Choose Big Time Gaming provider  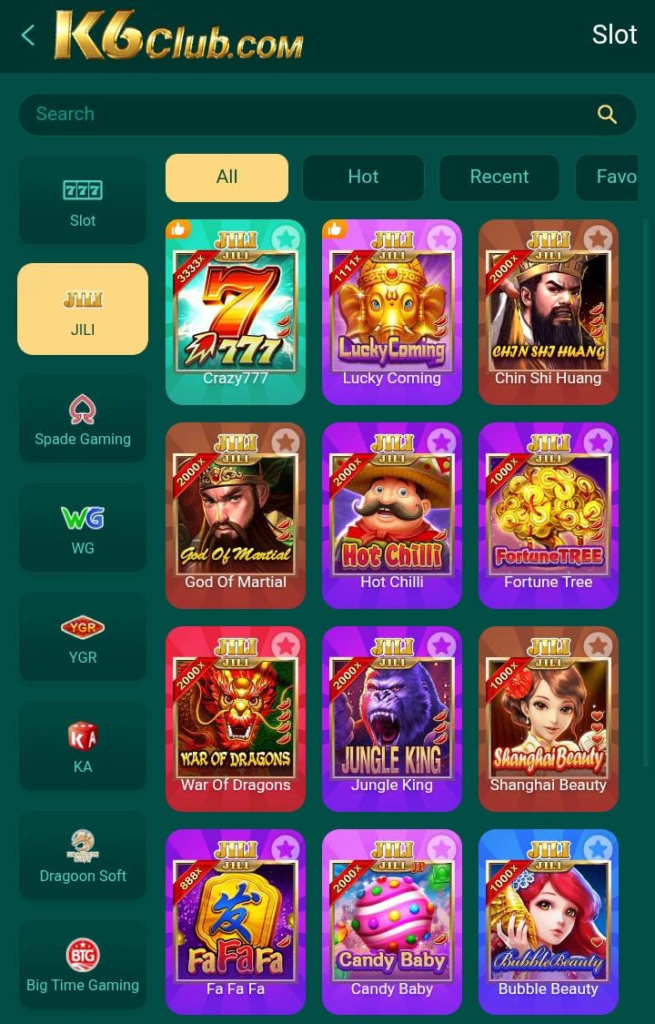[83, 965]
